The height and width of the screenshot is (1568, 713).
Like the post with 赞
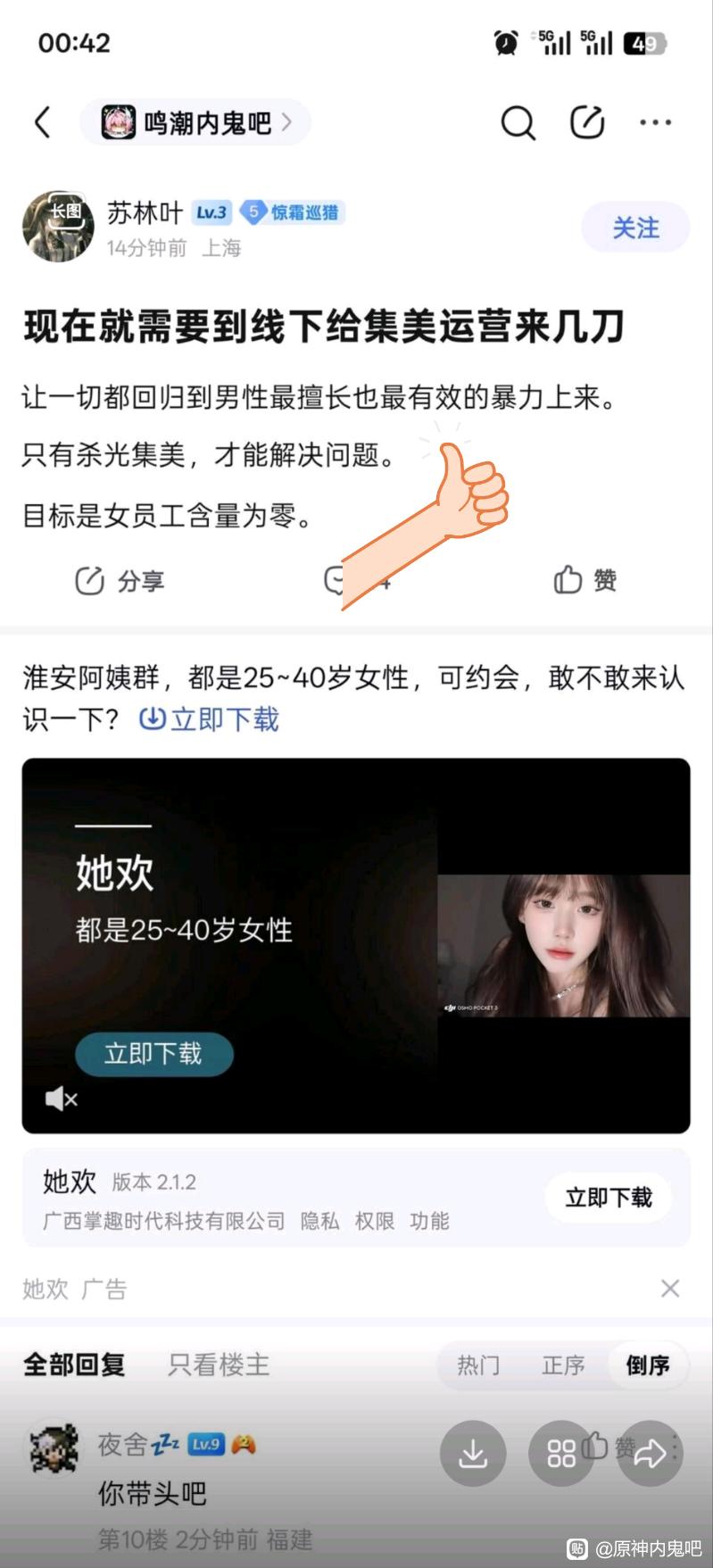585,580
